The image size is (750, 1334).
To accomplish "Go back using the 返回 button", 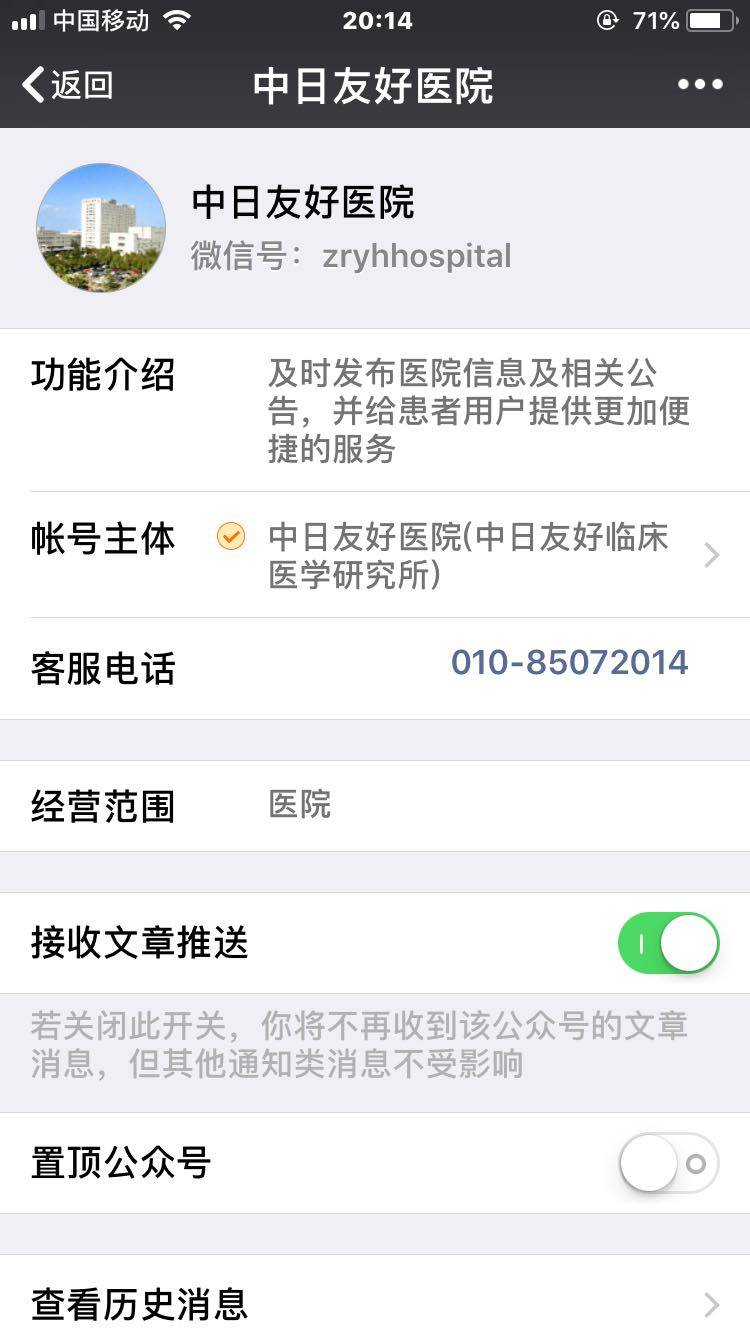I will [68, 85].
